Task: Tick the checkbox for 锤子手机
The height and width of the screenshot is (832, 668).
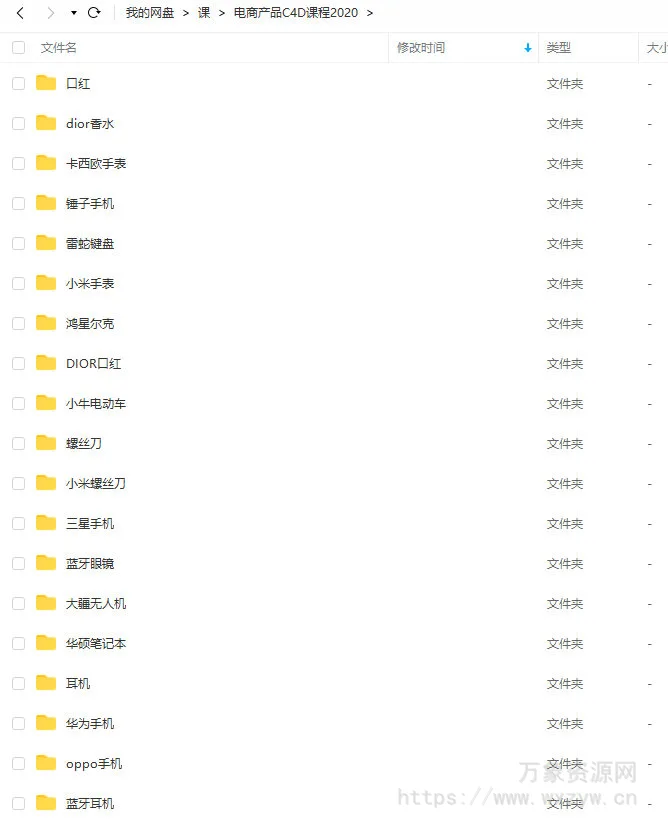Action: (18, 204)
